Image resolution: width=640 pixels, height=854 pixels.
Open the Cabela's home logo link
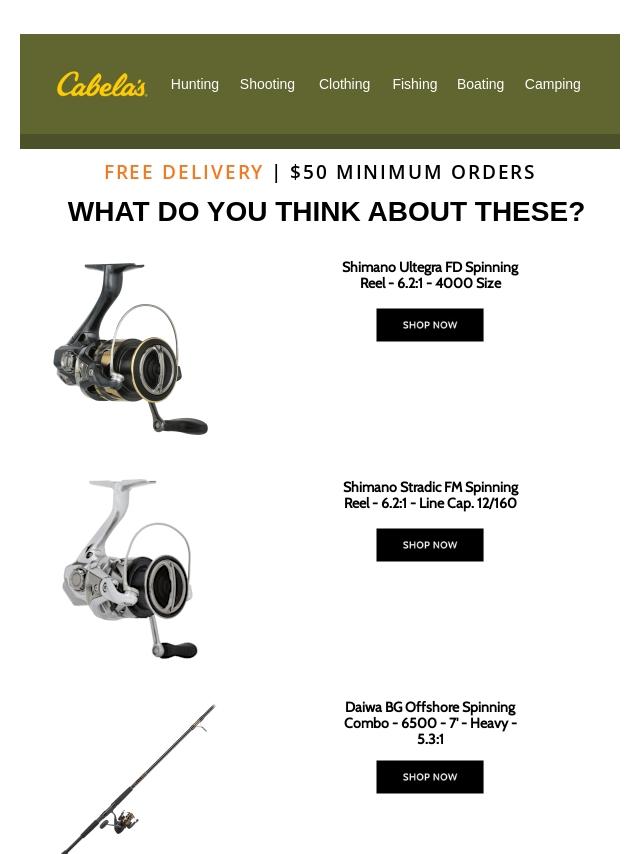click(x=102, y=85)
